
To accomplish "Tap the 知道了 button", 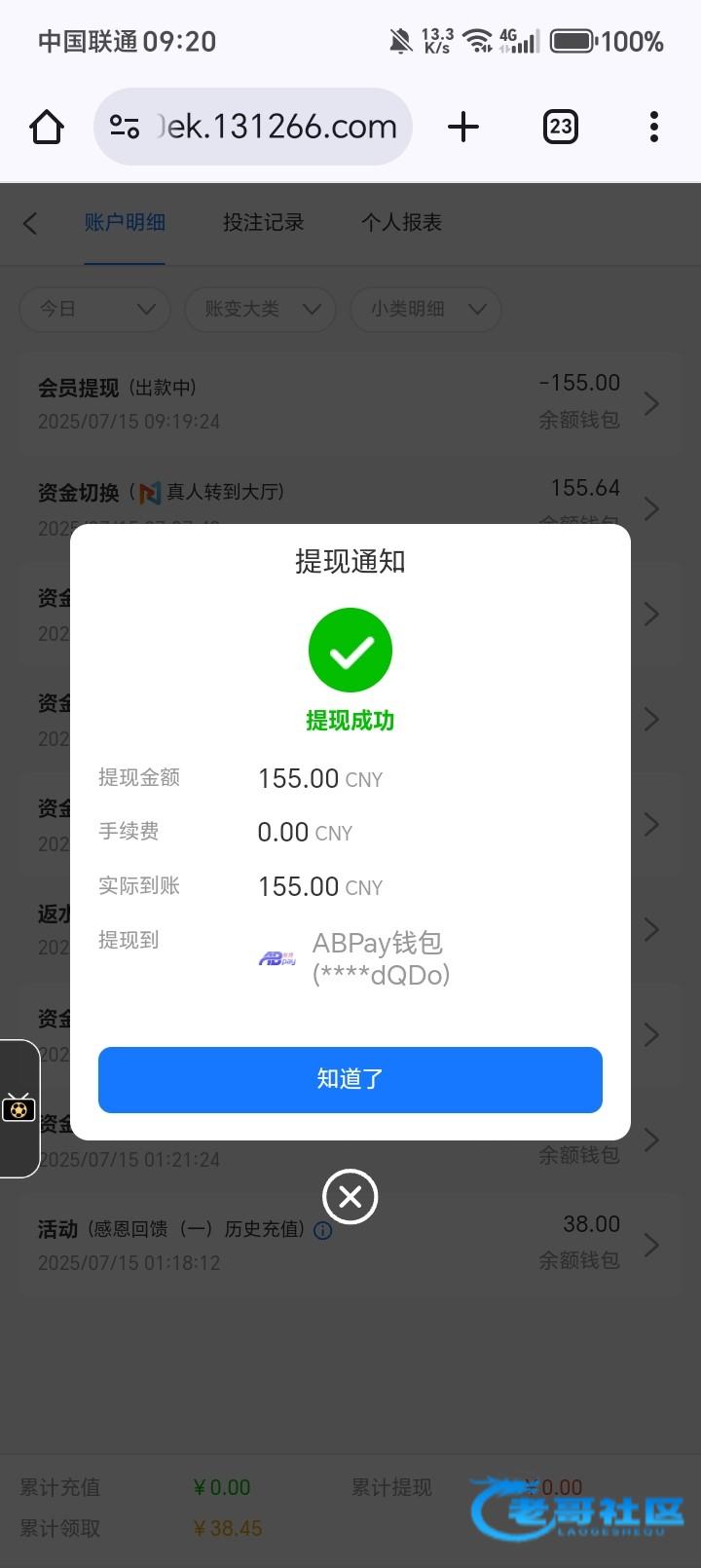I will pyautogui.click(x=350, y=1079).
